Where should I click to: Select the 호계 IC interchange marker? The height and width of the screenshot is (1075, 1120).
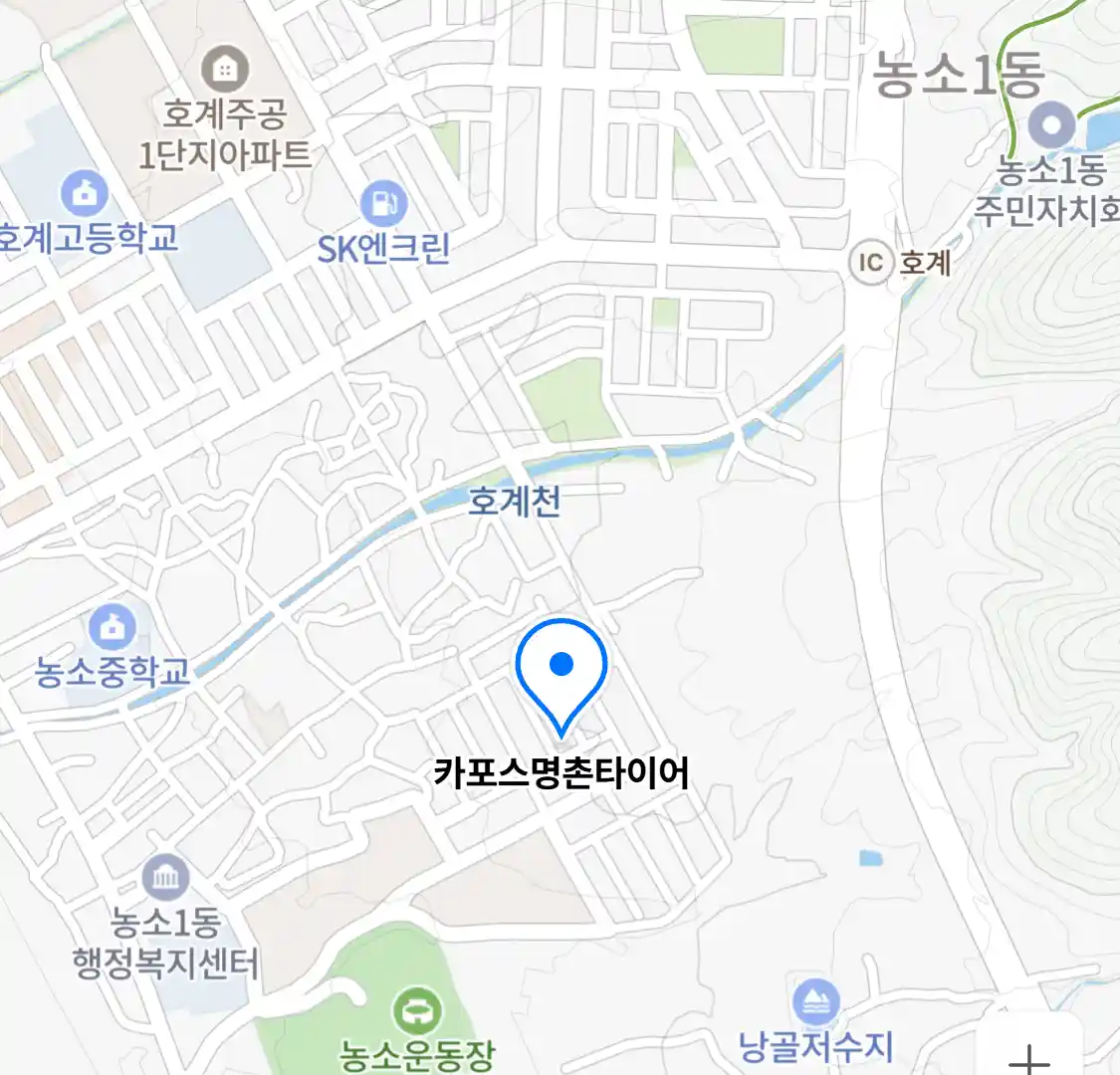[x=871, y=262]
